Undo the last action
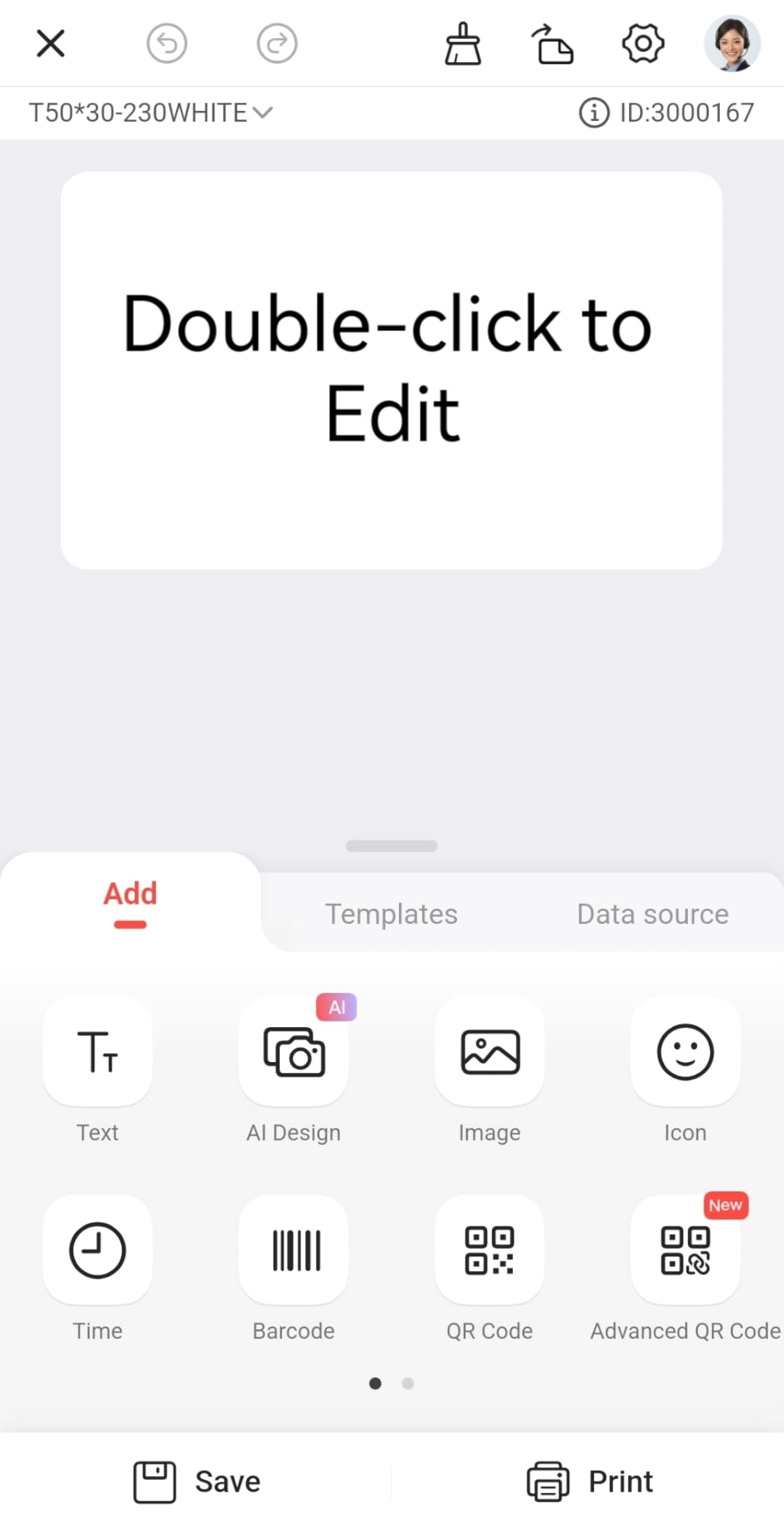The width and height of the screenshot is (784, 1531). pyautogui.click(x=167, y=43)
